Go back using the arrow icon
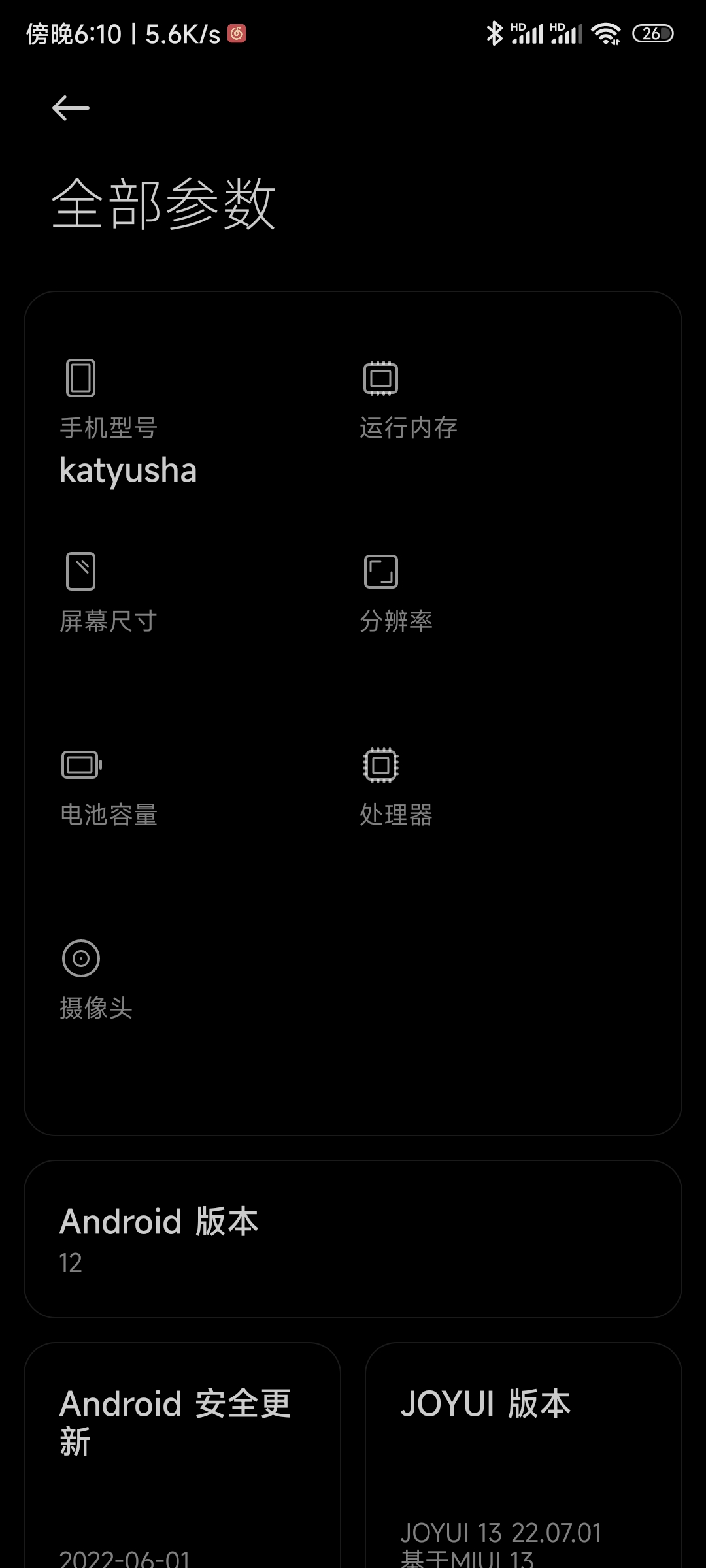706x1568 pixels. pos(71,108)
